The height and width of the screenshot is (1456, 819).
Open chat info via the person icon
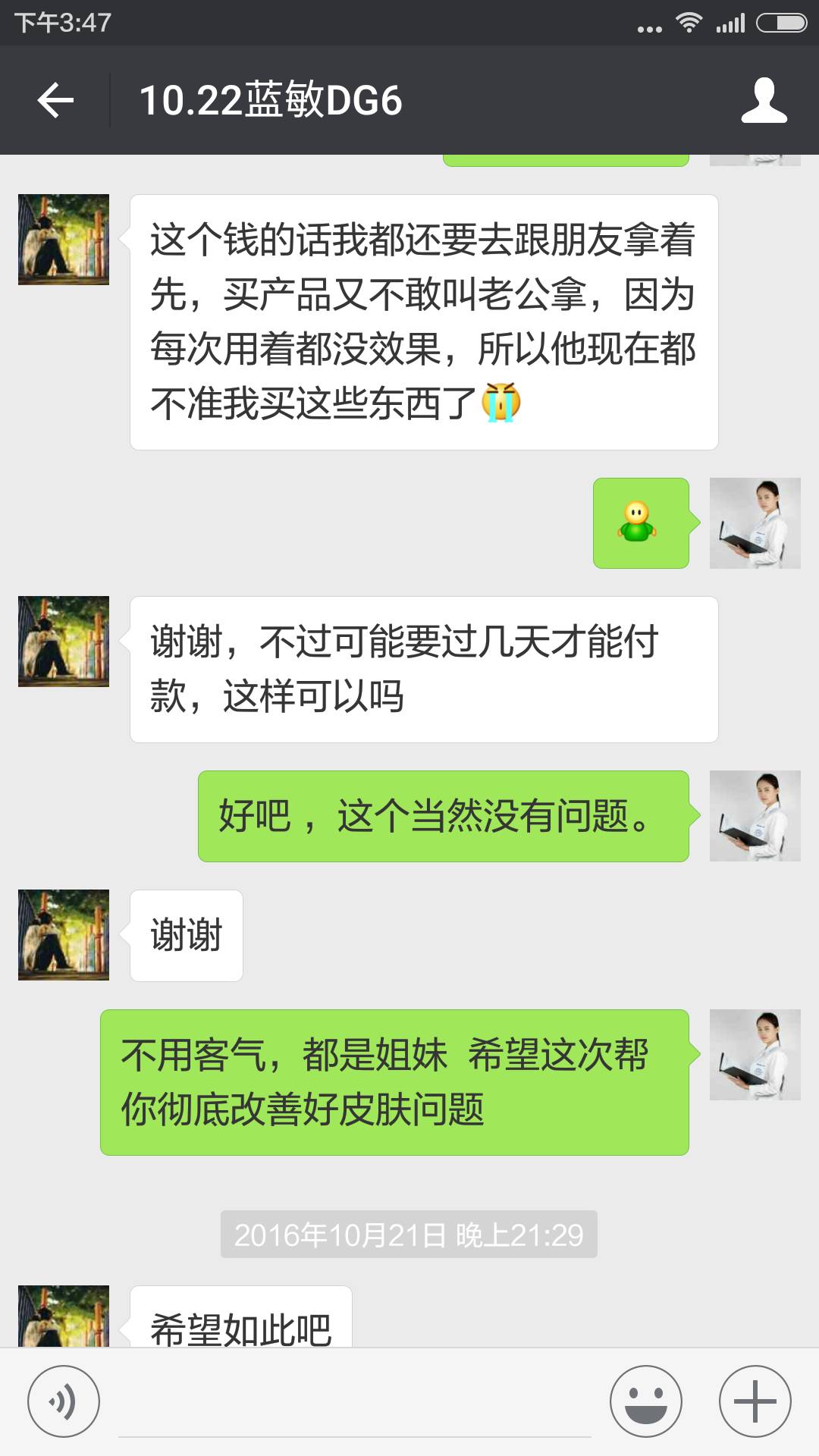tap(764, 100)
